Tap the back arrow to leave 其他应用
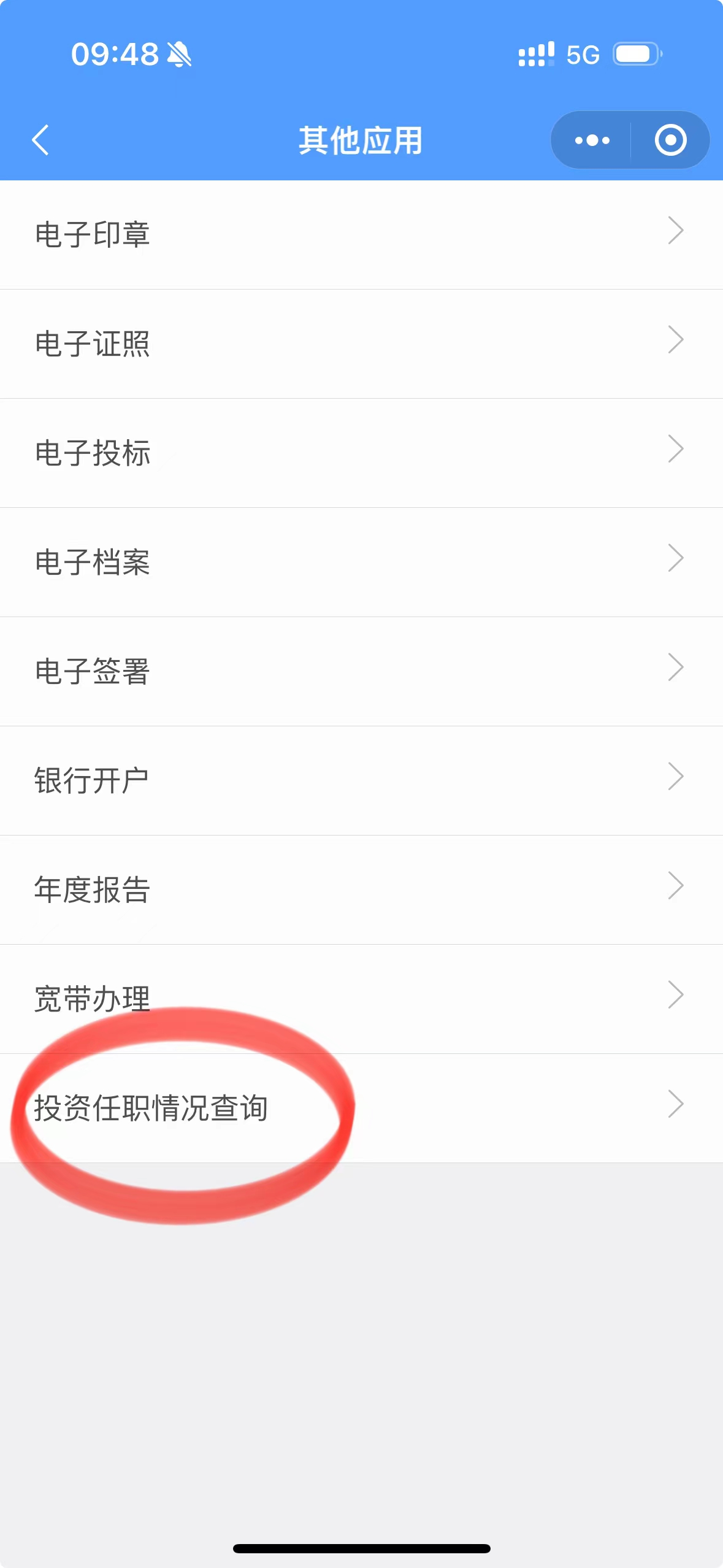Screen dimensions: 723x1568 39,140
